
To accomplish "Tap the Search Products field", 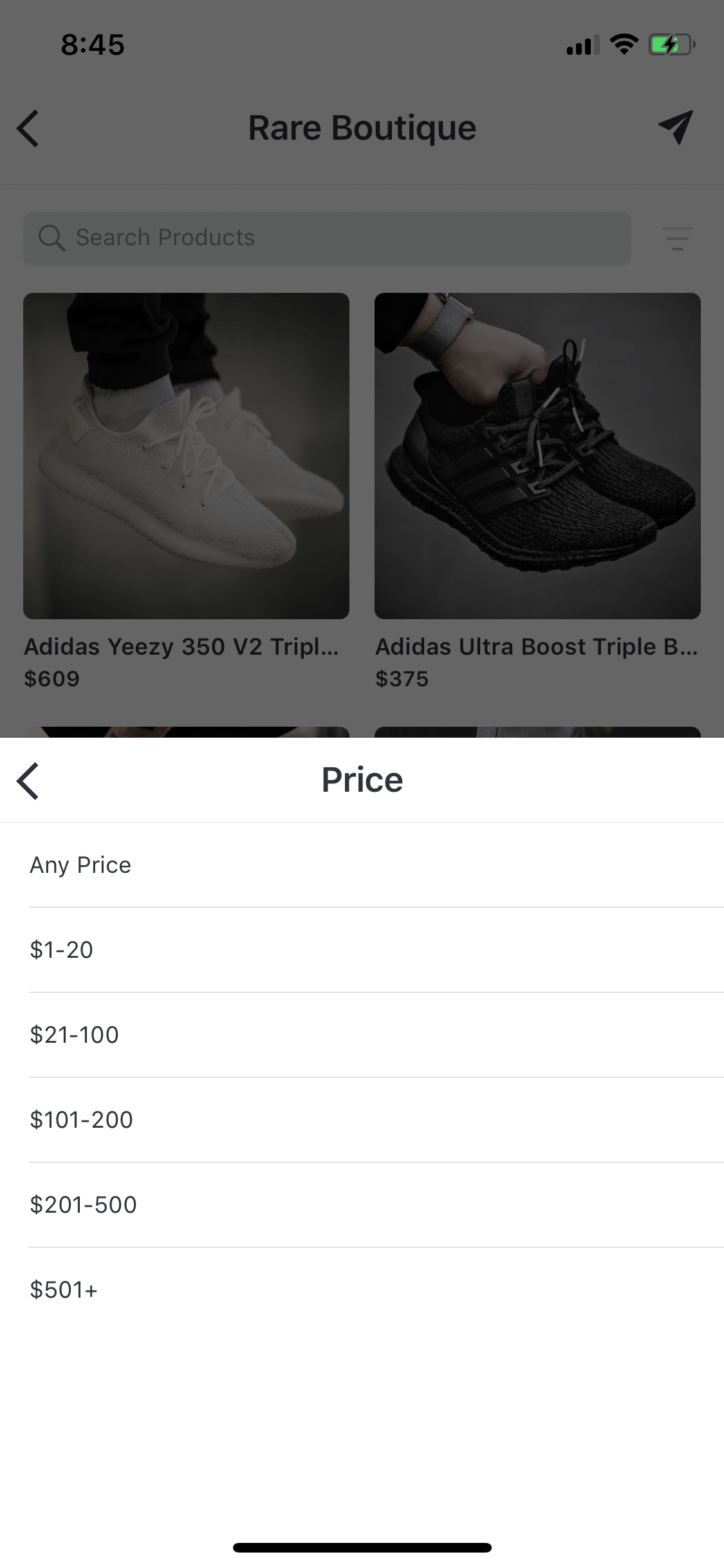I will point(327,238).
